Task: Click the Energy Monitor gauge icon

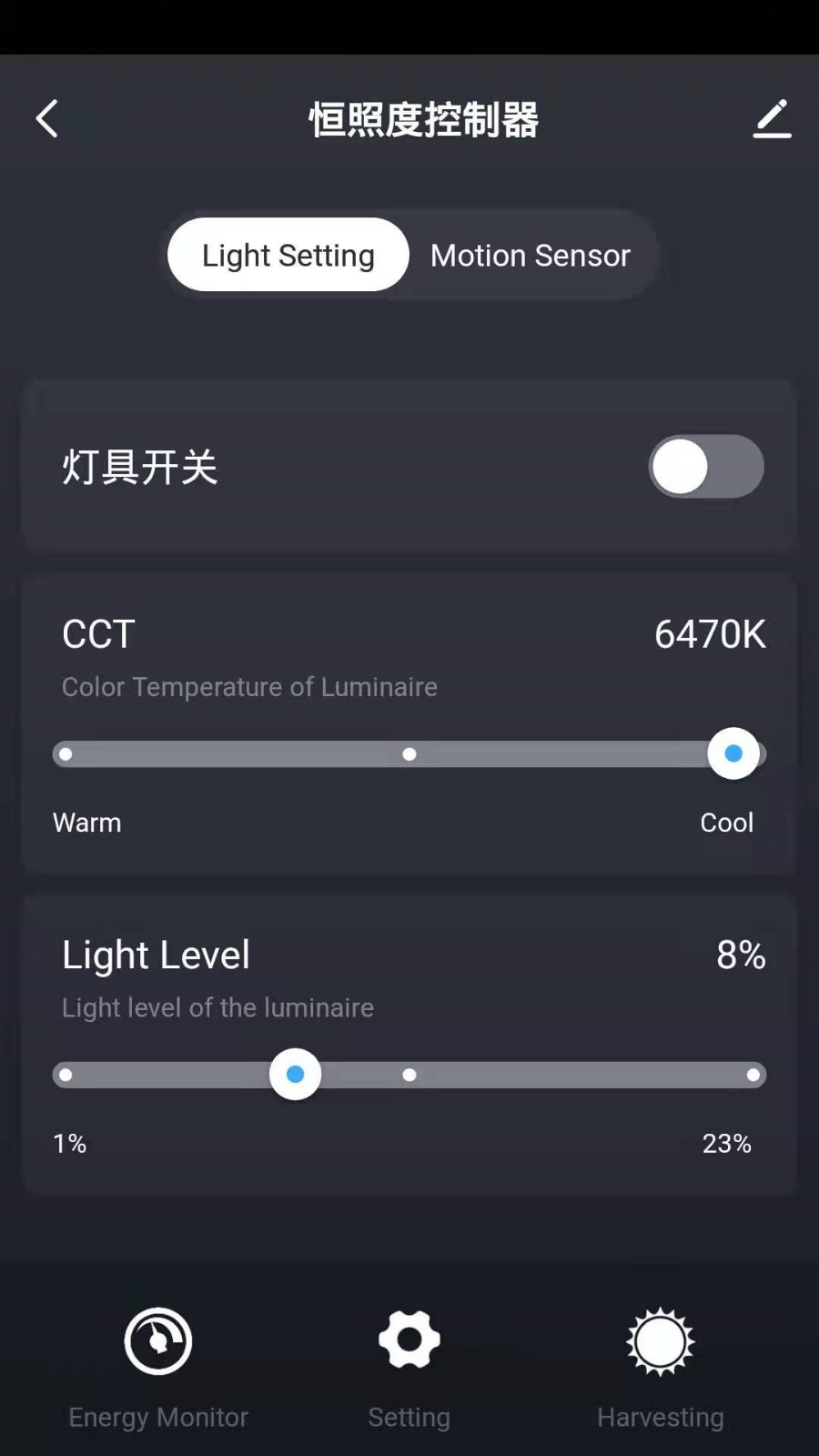Action: [157, 1340]
